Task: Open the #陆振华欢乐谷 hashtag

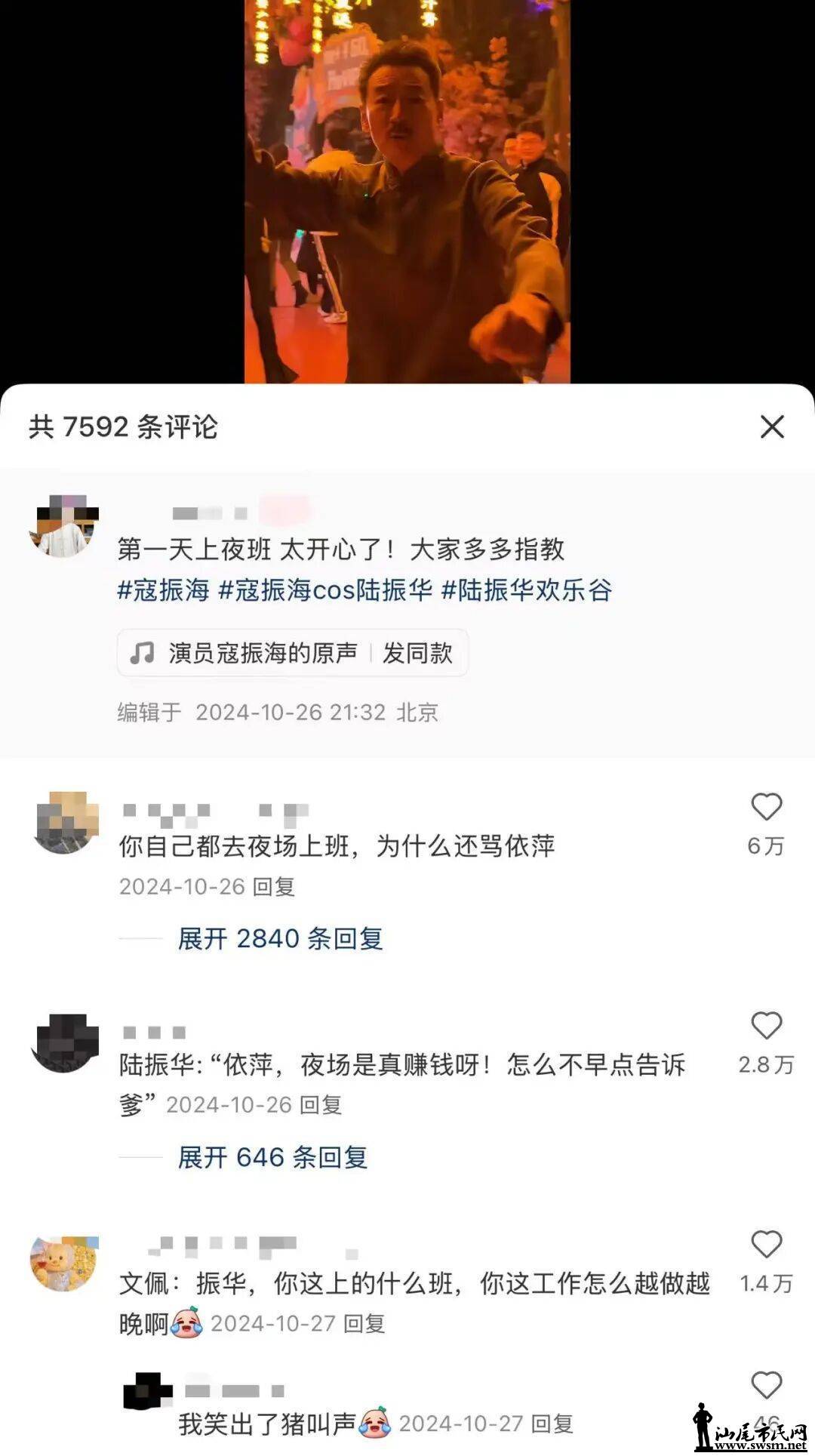Action: click(x=528, y=593)
